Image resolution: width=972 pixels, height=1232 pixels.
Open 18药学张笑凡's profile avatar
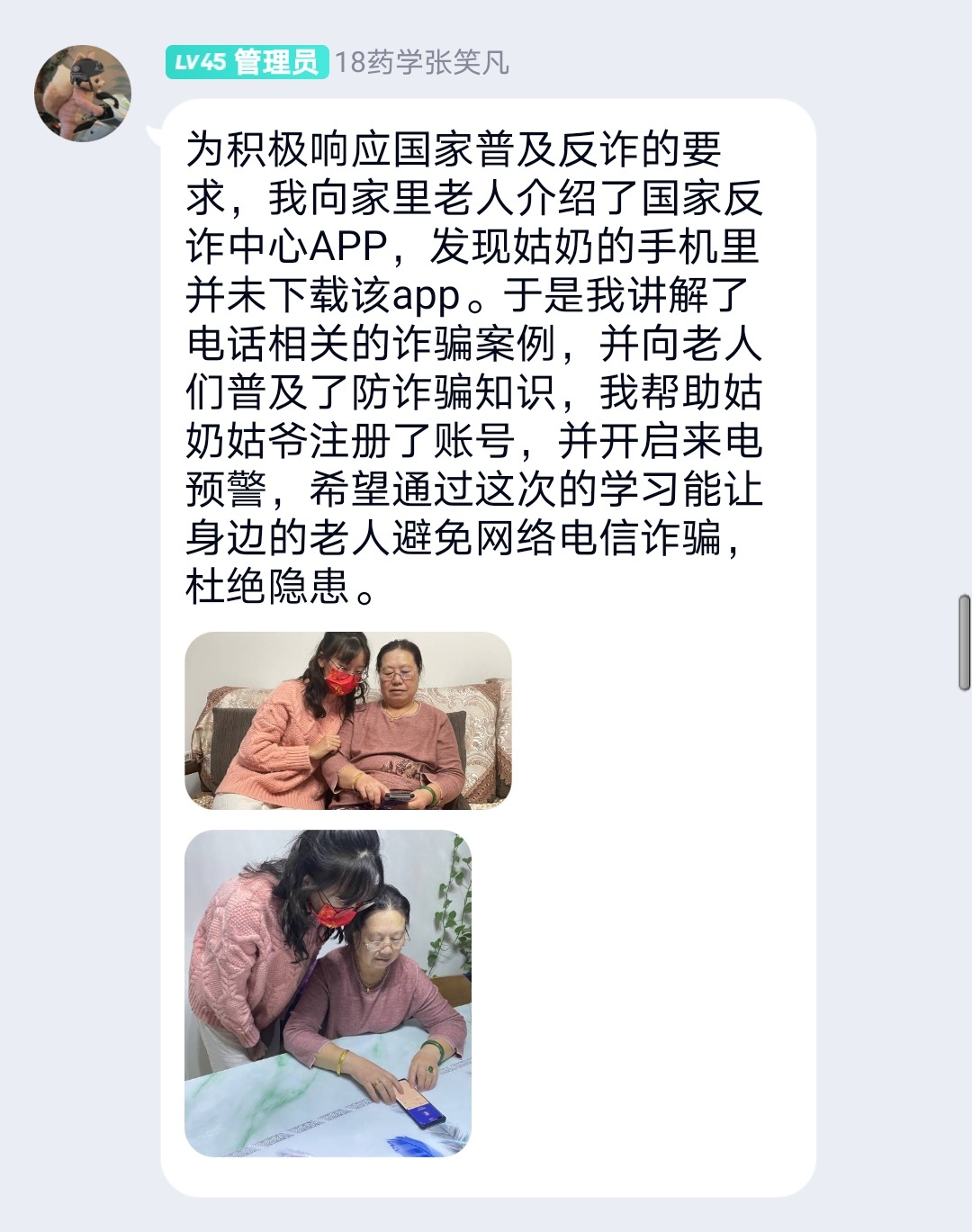tap(83, 94)
